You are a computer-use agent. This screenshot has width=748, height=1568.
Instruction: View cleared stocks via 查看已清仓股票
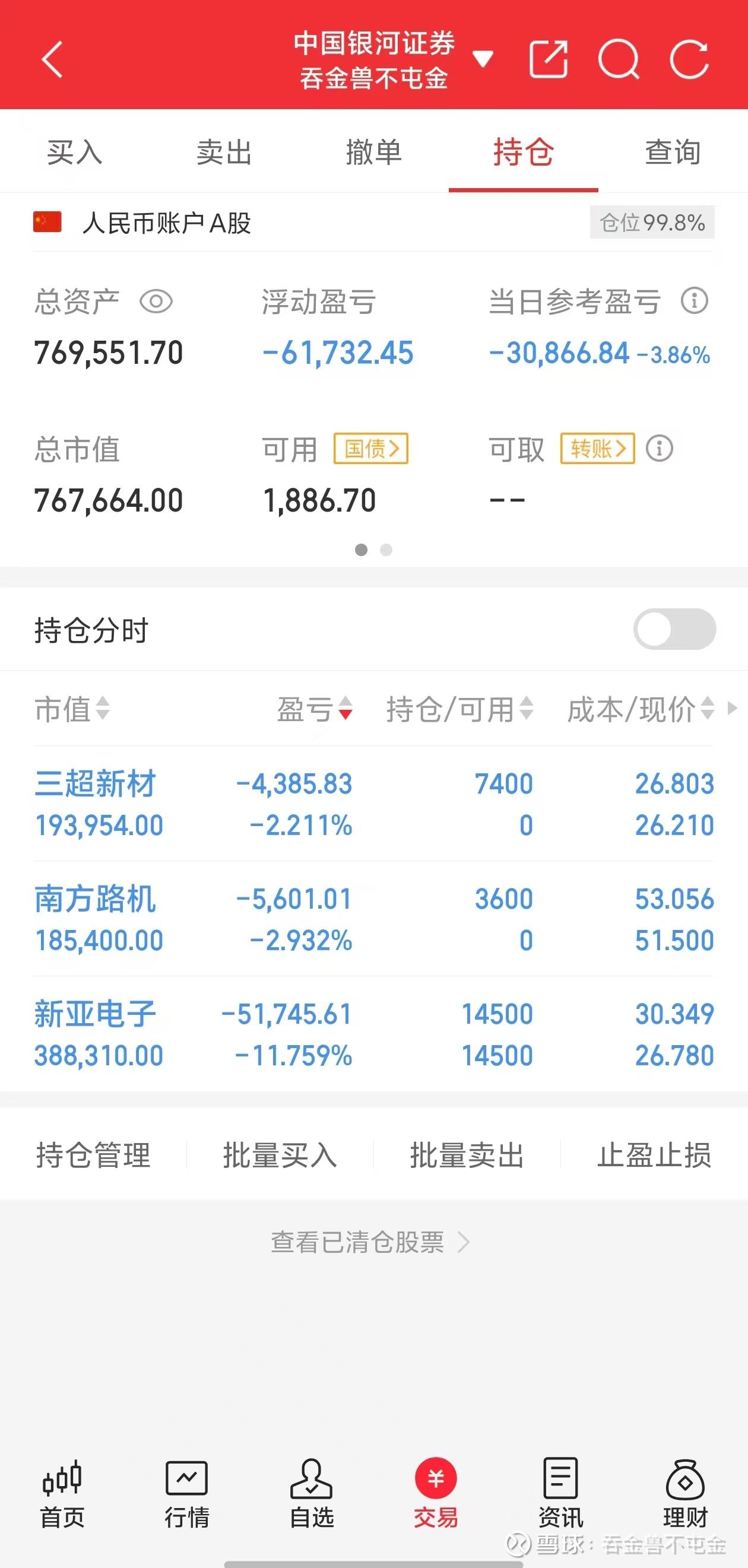pos(370,1242)
